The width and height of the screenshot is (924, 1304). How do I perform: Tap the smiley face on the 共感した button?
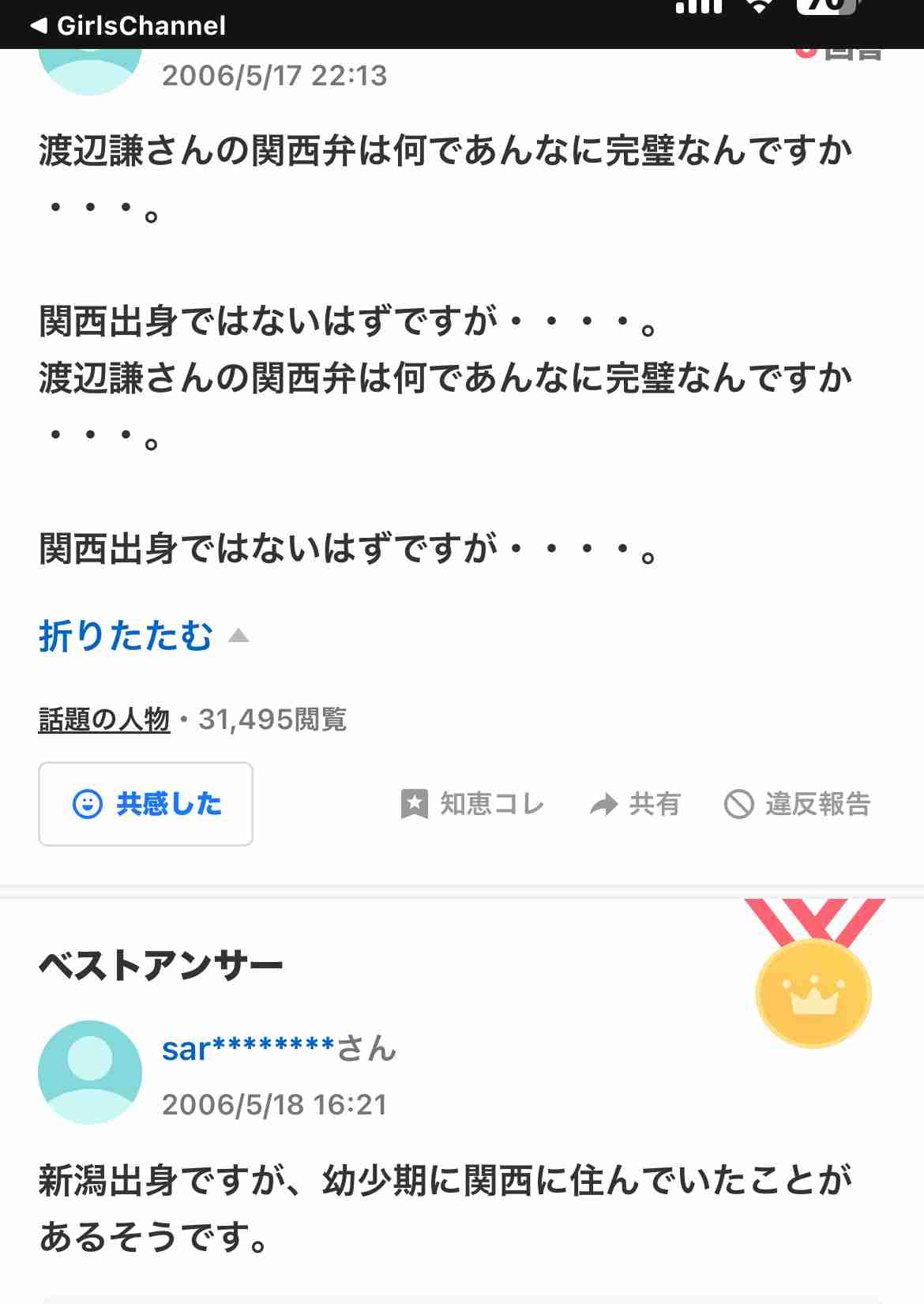89,804
